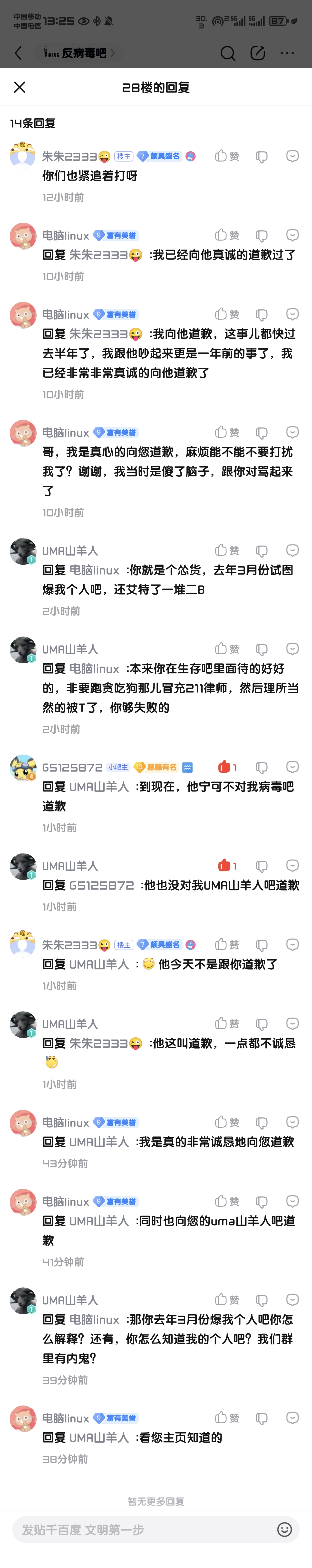The image size is (312, 1568).
Task: Like the reply 你们也紧追着打呀
Action: click(x=226, y=156)
